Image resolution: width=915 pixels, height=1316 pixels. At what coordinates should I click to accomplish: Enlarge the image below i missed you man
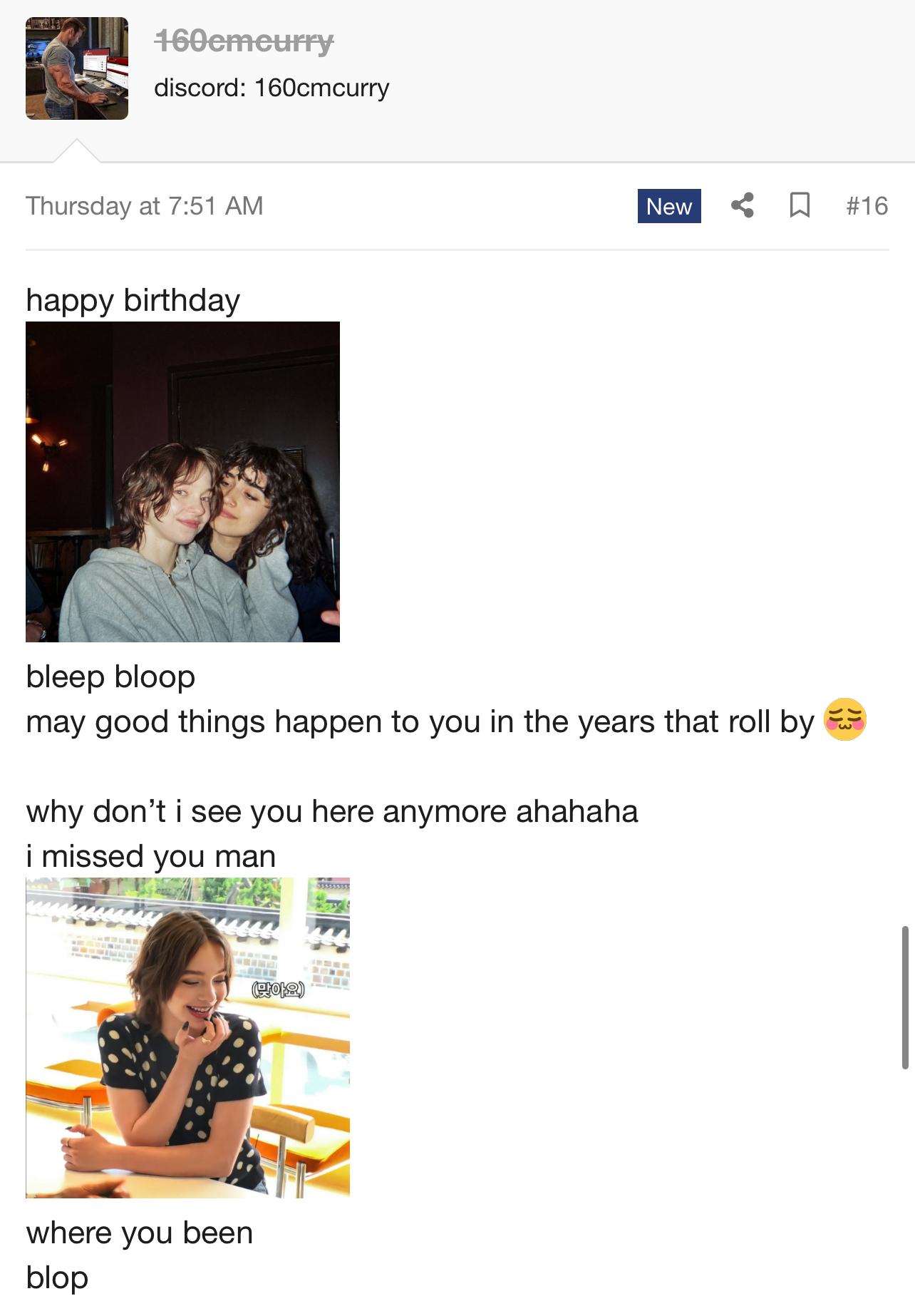tap(188, 1037)
